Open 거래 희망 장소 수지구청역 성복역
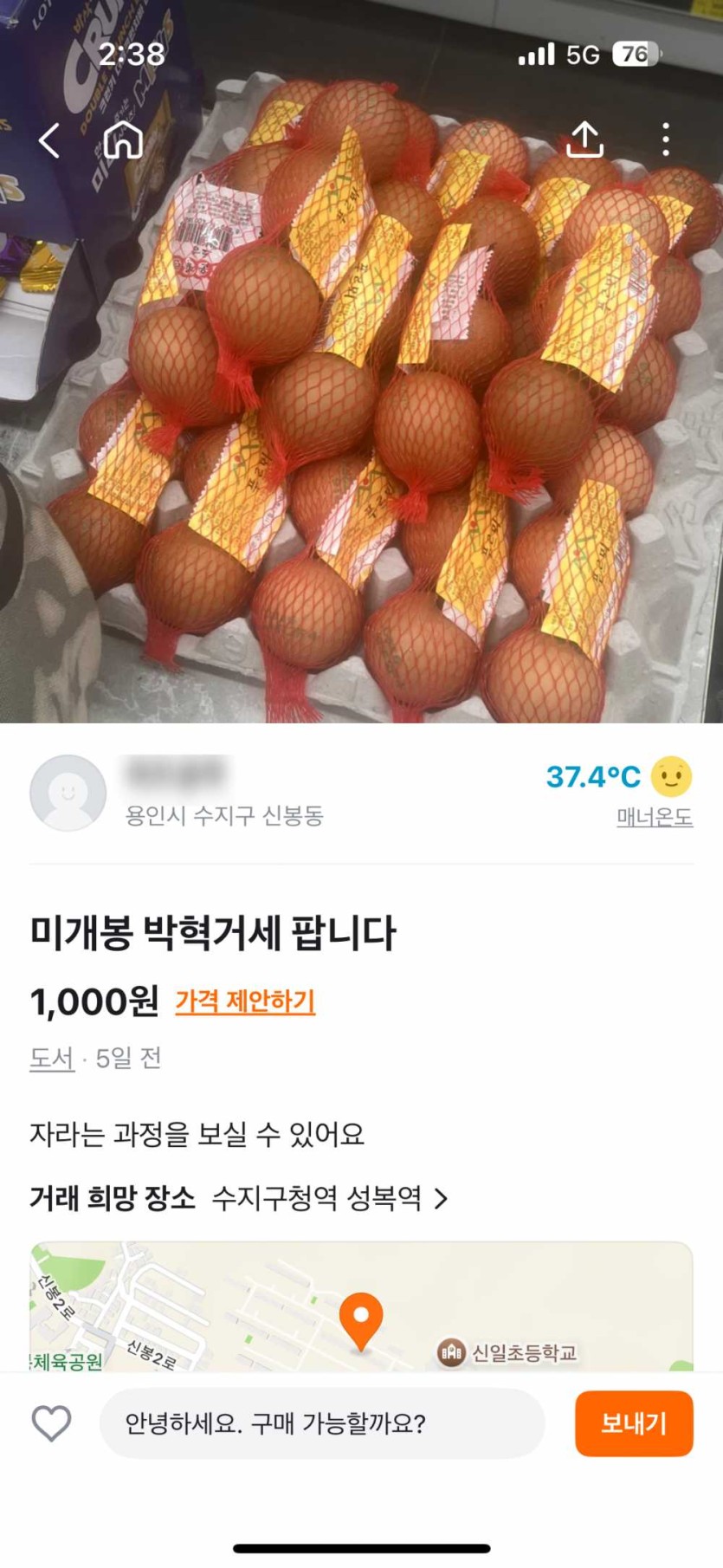The image size is (723, 1568). (329, 1198)
